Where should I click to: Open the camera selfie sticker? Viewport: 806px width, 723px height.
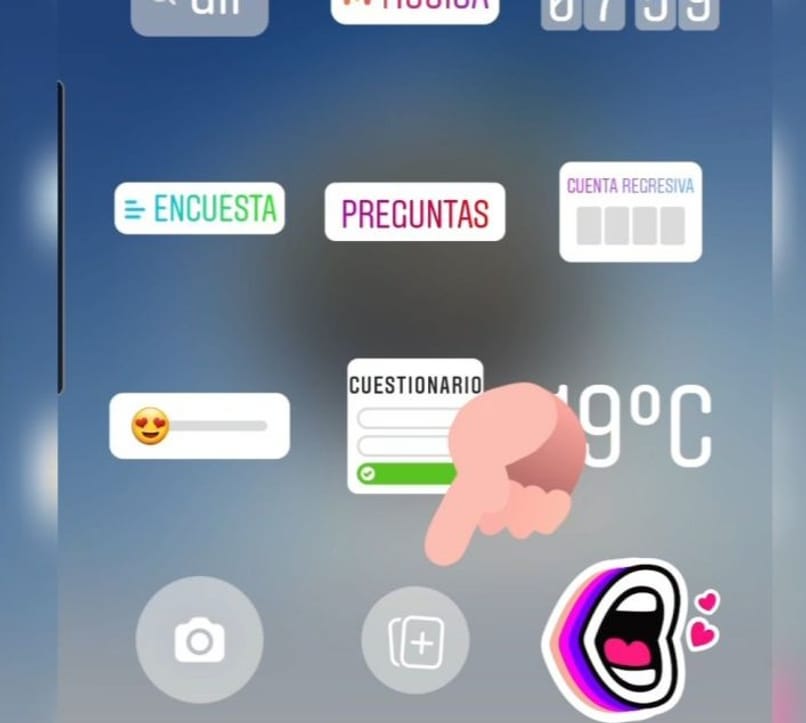click(199, 640)
